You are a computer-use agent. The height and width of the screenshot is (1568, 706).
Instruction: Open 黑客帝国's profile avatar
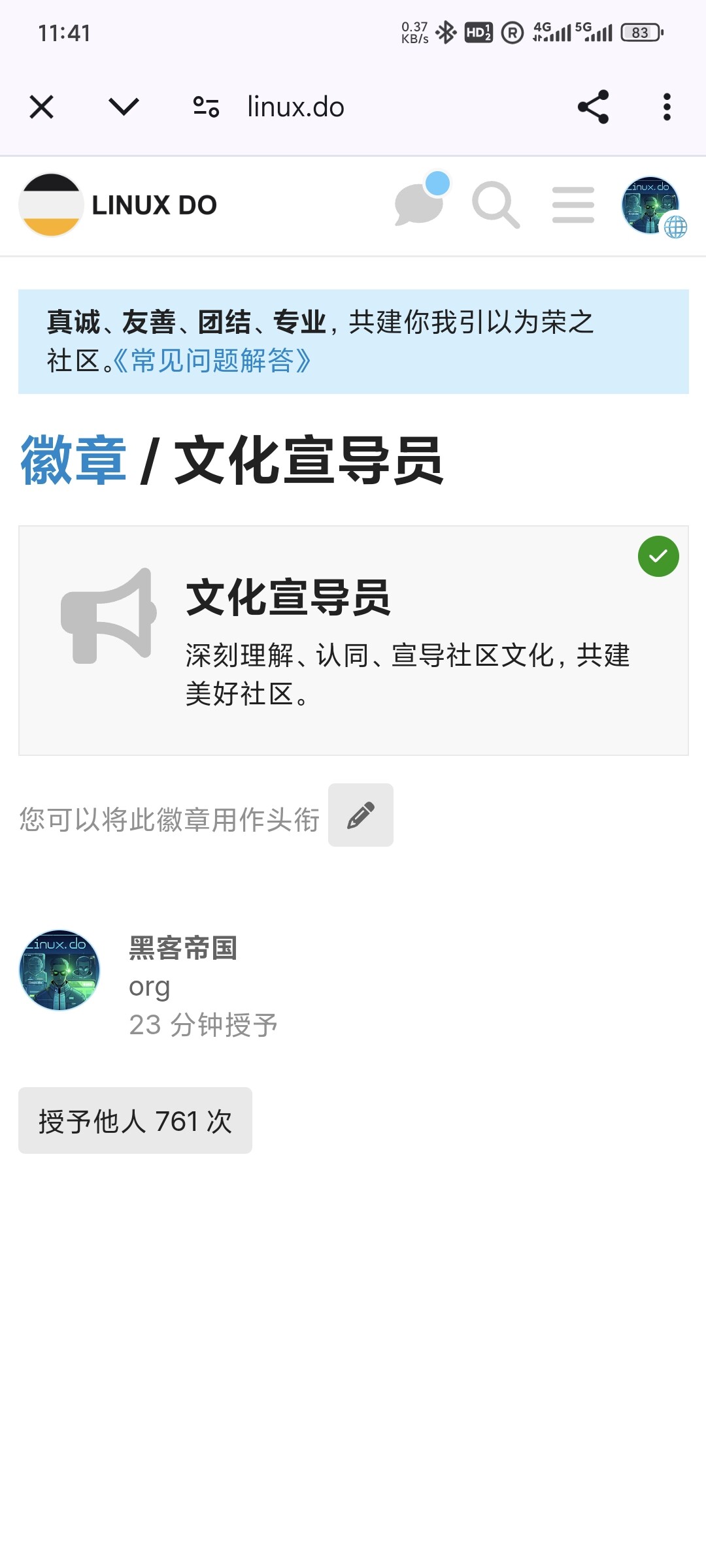59,970
